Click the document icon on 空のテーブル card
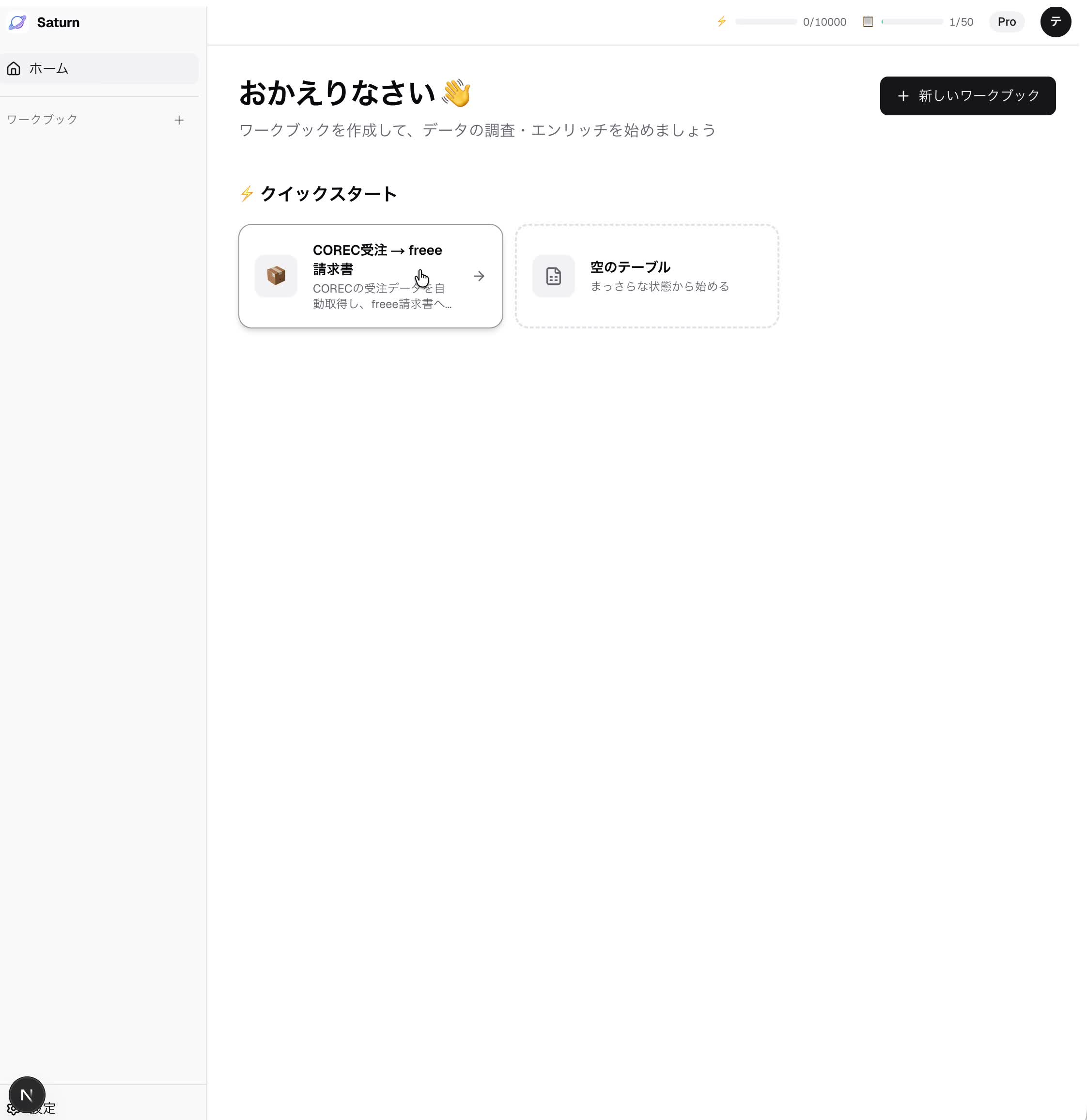 tap(553, 276)
